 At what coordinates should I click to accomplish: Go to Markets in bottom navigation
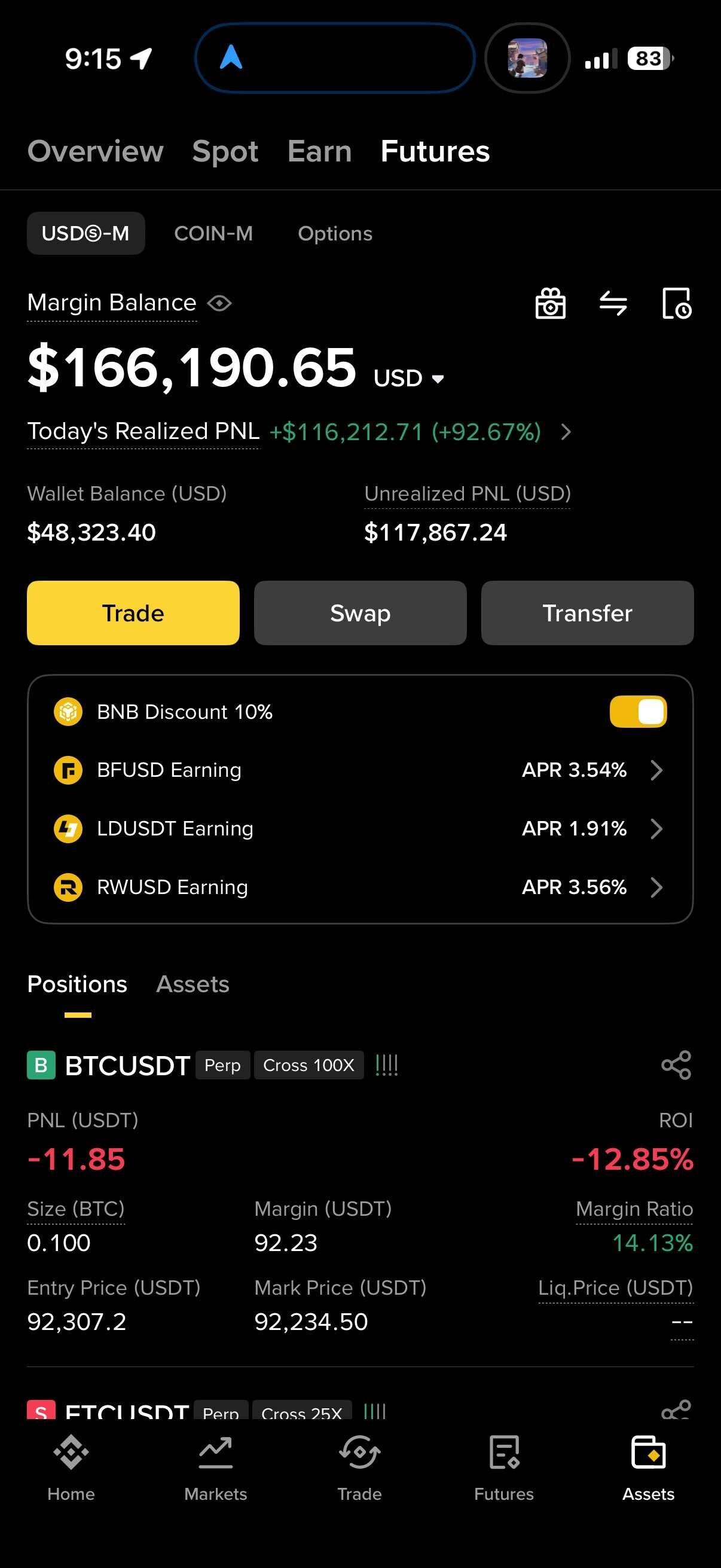215,1468
